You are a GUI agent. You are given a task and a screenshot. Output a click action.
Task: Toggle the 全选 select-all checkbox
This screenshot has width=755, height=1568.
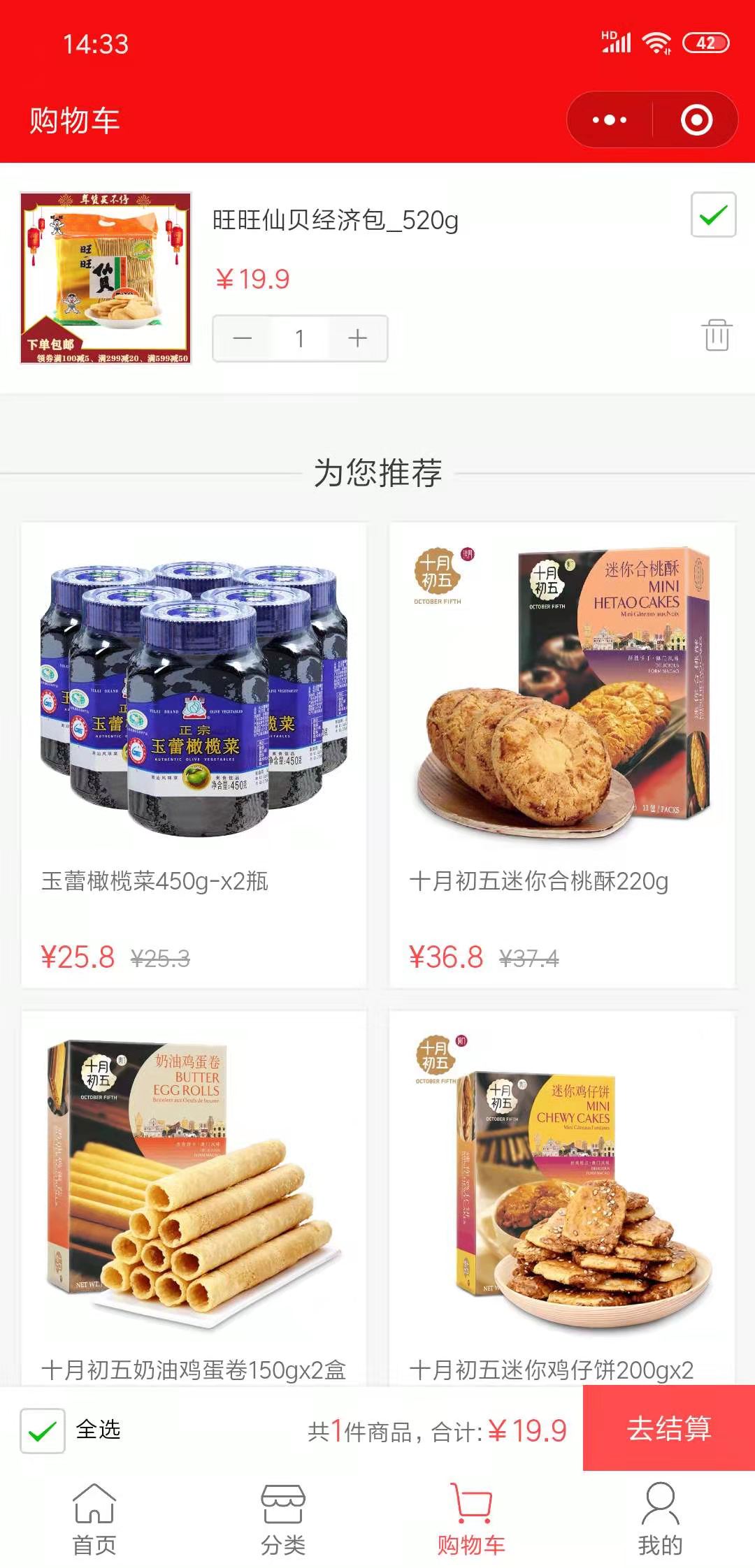tap(43, 1431)
